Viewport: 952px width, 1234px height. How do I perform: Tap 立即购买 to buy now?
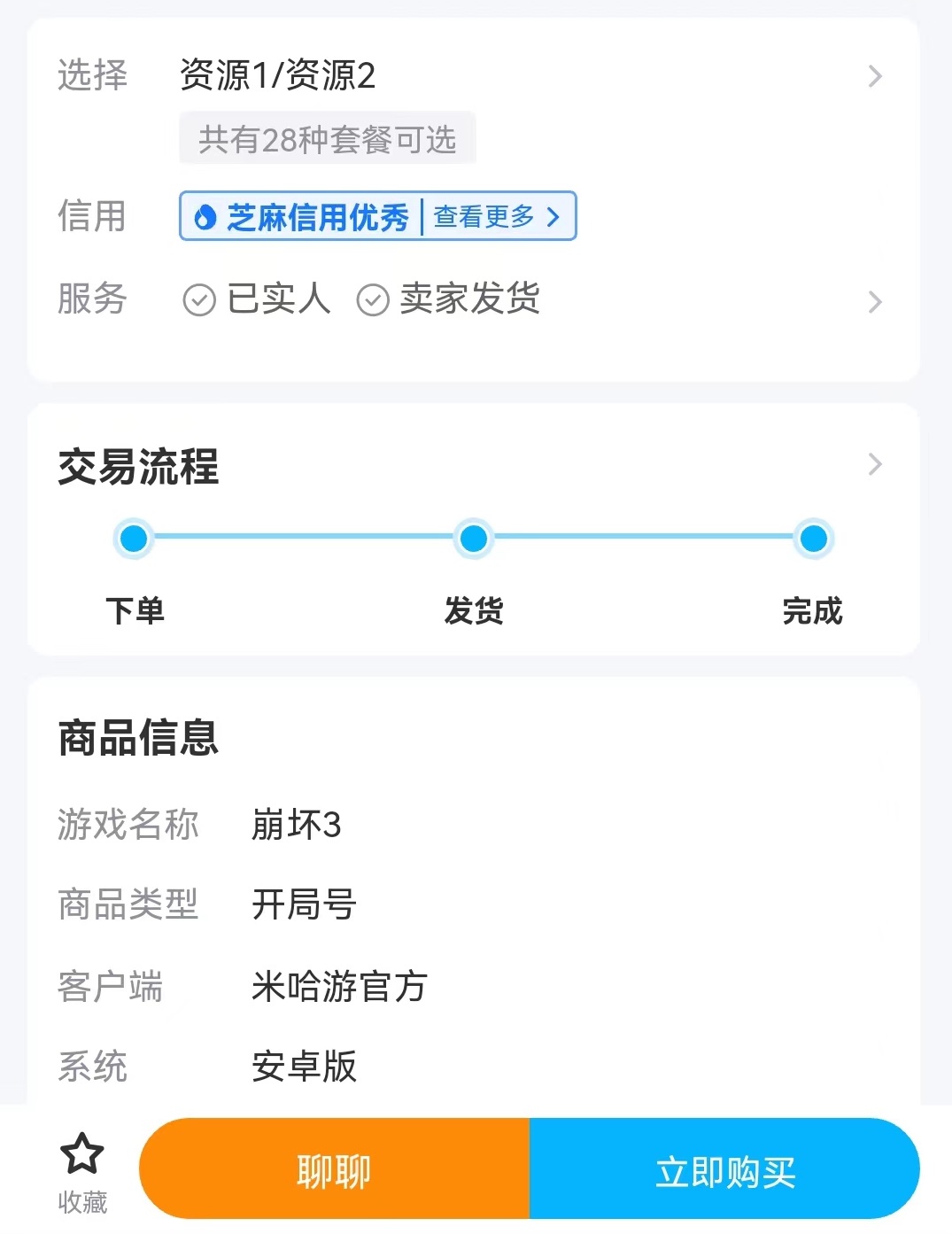pos(724,1170)
